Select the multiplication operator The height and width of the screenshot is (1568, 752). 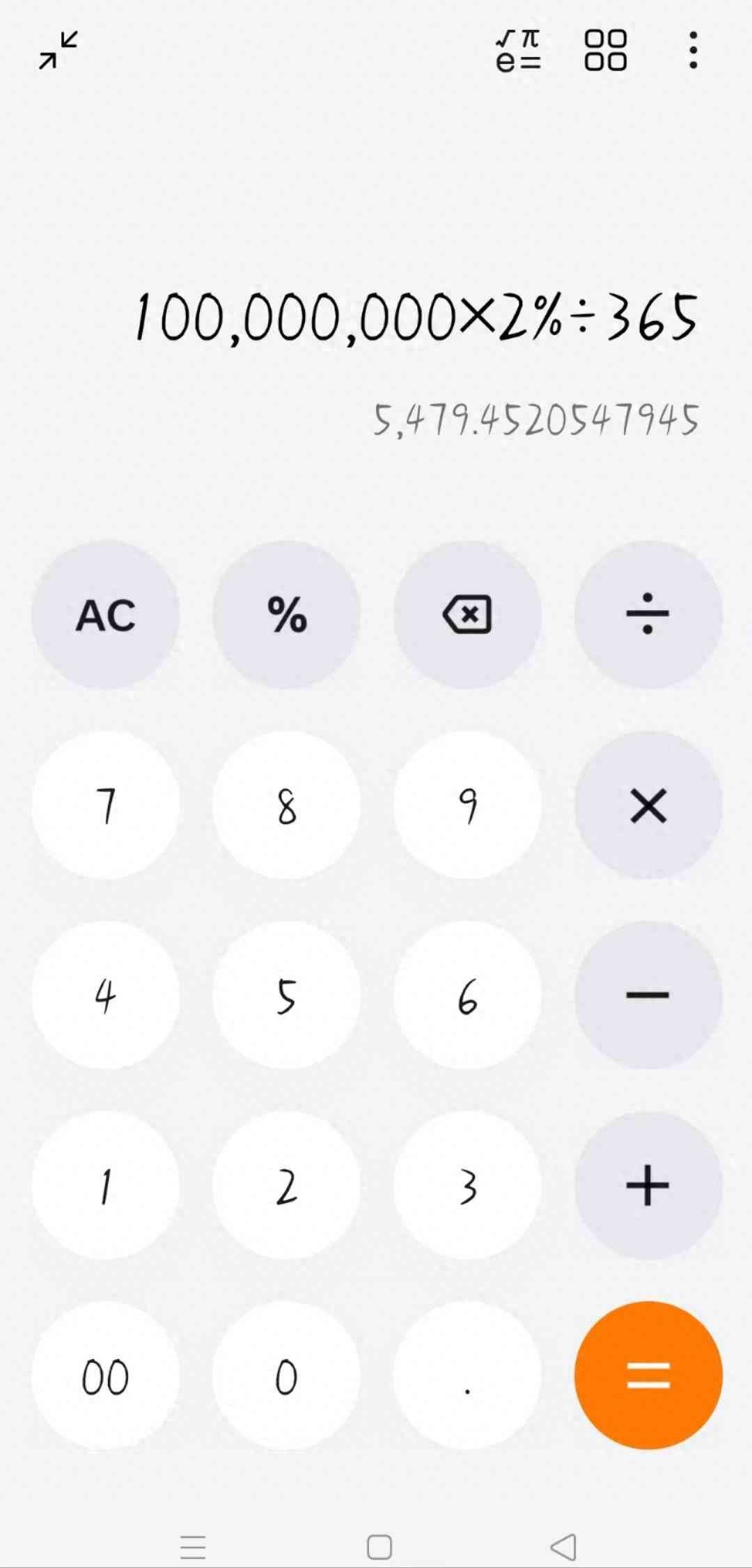648,805
